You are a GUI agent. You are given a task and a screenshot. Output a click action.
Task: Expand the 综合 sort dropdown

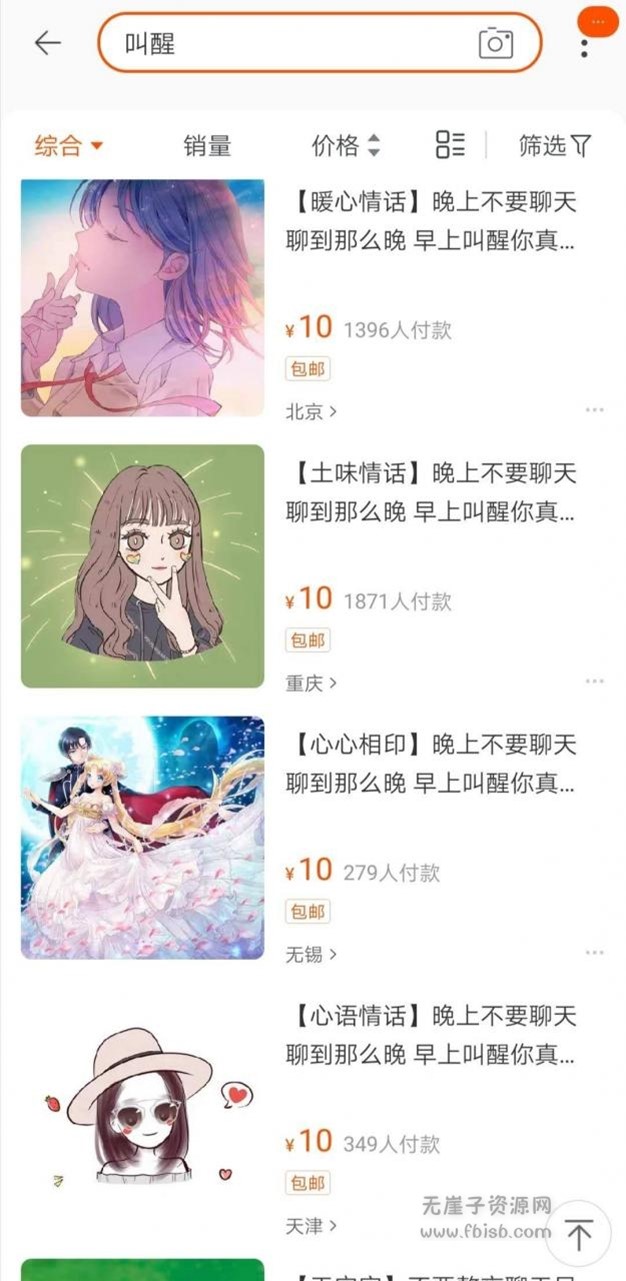click(x=69, y=146)
